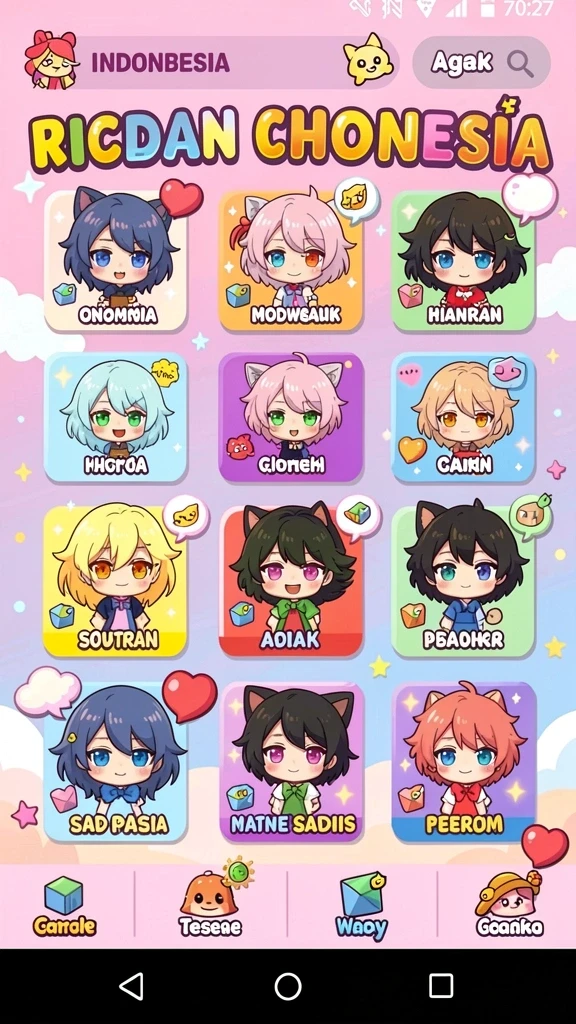This screenshot has height=1024, width=576.
Task: Select the ADIAK character card
Action: (x=291, y=581)
